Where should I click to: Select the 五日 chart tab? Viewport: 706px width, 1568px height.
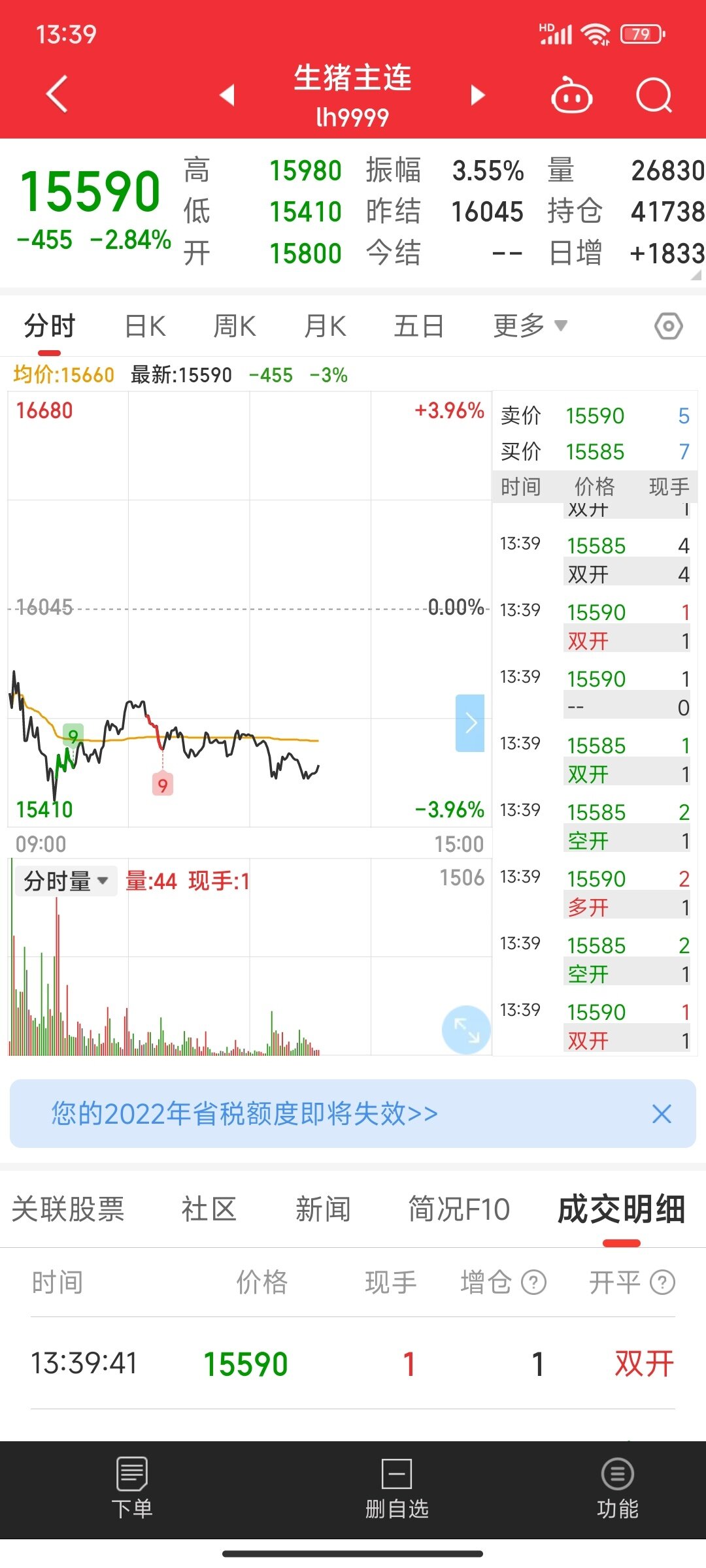click(x=419, y=325)
